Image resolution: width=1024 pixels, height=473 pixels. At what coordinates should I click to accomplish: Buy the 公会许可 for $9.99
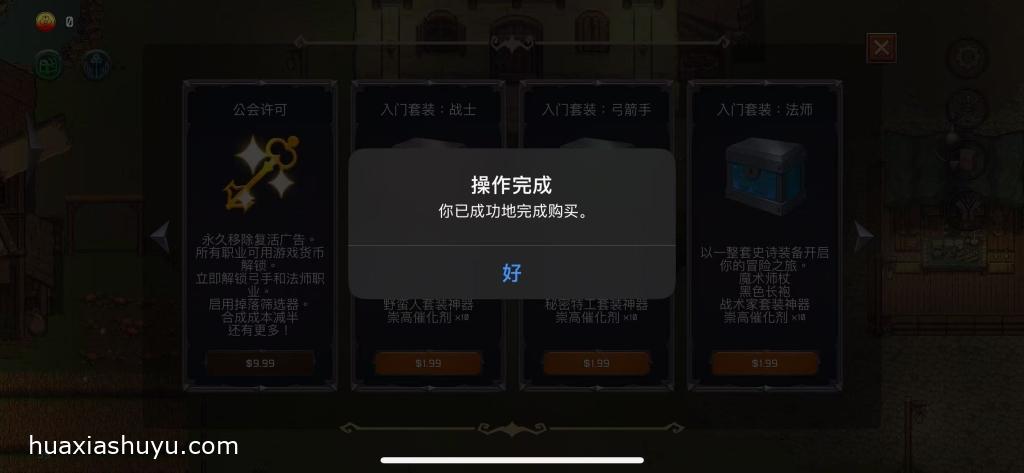[x=260, y=363]
